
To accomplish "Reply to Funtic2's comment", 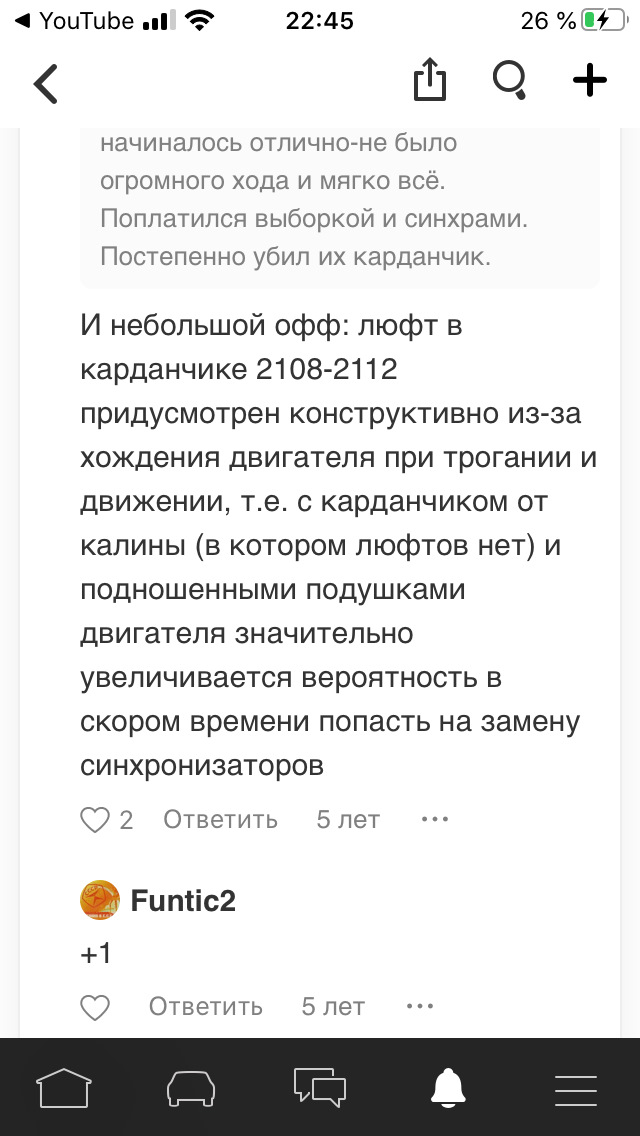I will 206,1007.
